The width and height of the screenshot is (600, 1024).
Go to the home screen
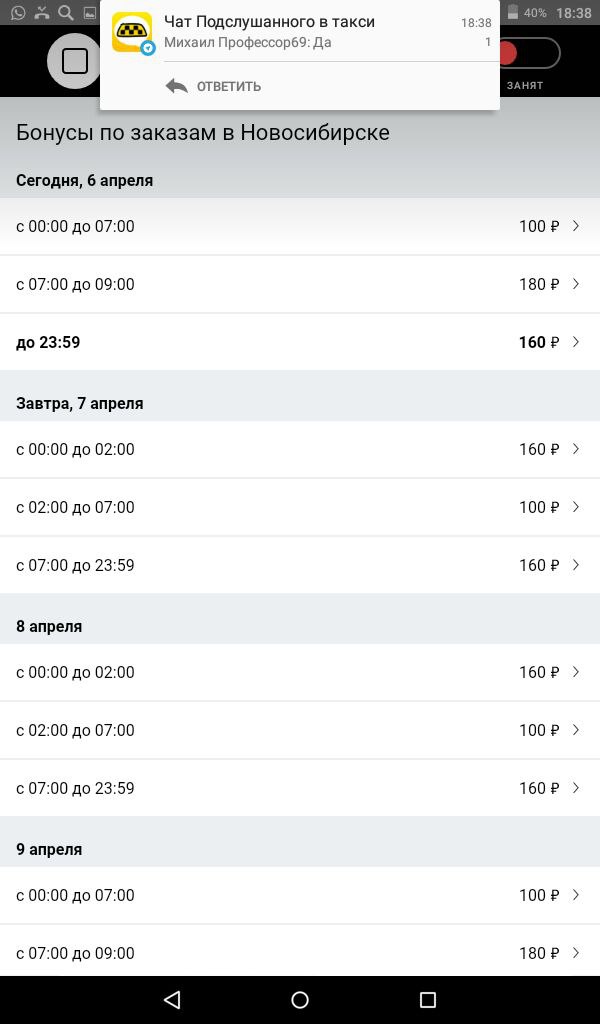[300, 1000]
